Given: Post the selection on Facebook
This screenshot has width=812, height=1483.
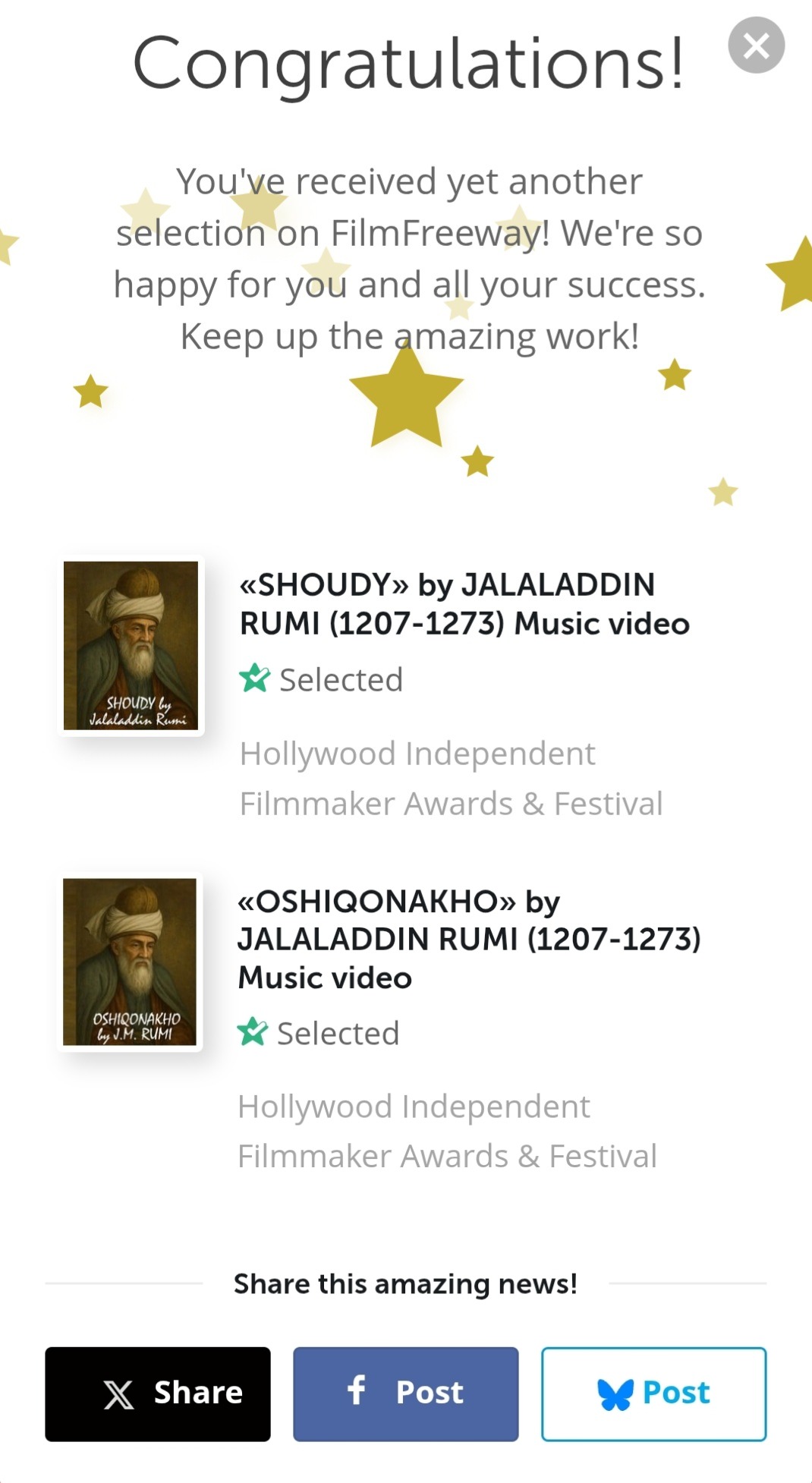Looking at the screenshot, I should (x=405, y=1393).
